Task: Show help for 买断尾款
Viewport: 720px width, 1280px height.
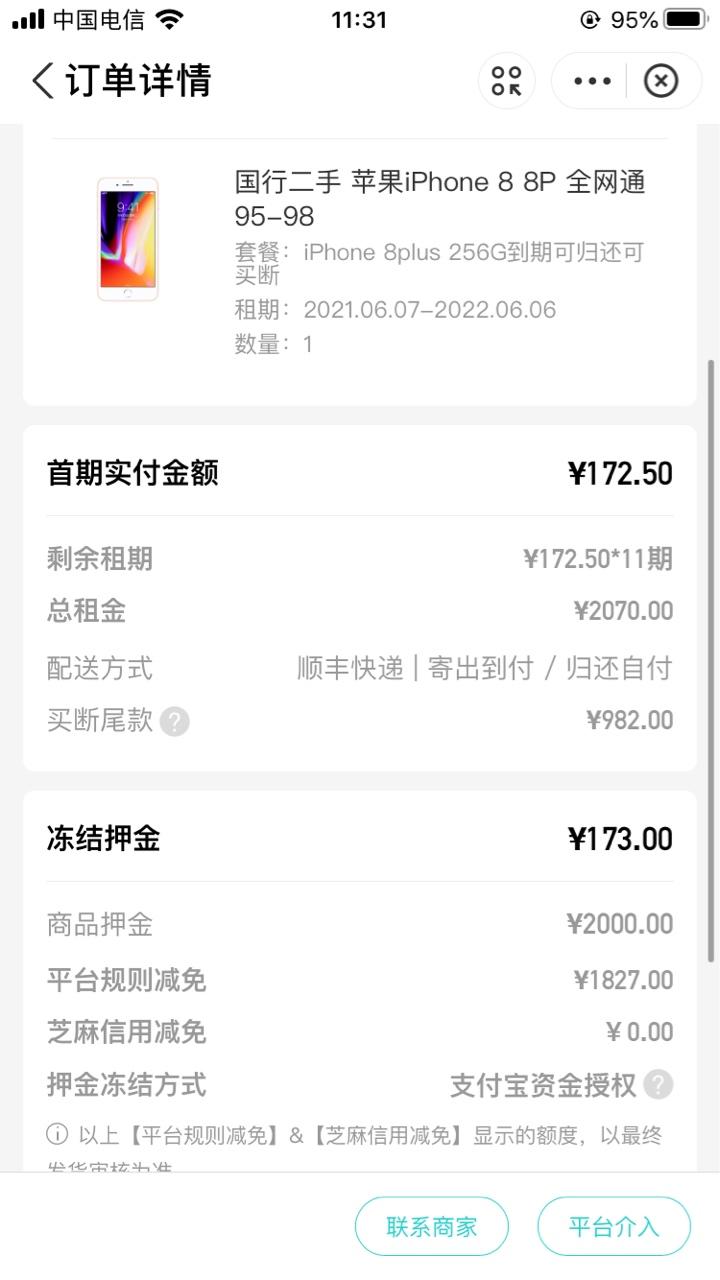Action: tap(174, 721)
